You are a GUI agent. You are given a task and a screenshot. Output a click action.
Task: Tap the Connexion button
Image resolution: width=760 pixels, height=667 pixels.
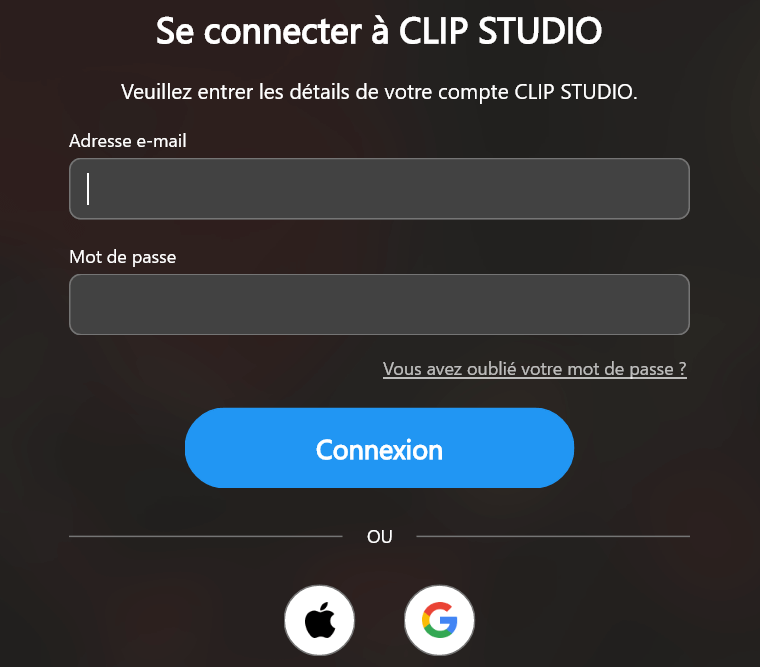tap(379, 448)
